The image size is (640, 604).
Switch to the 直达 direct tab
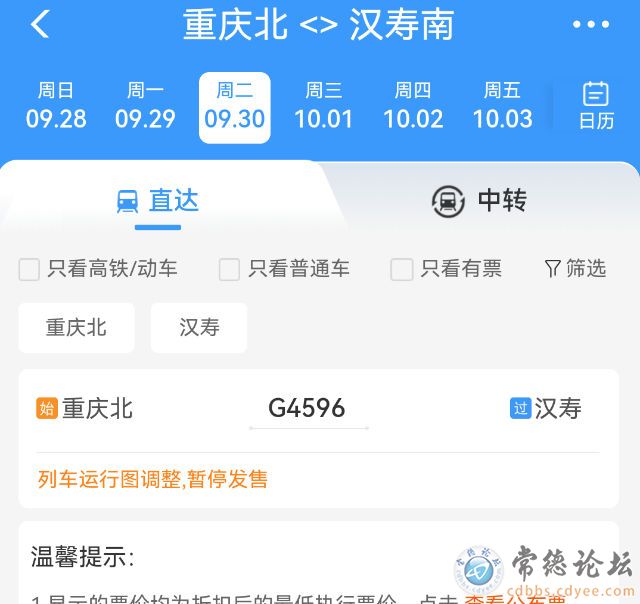click(159, 201)
